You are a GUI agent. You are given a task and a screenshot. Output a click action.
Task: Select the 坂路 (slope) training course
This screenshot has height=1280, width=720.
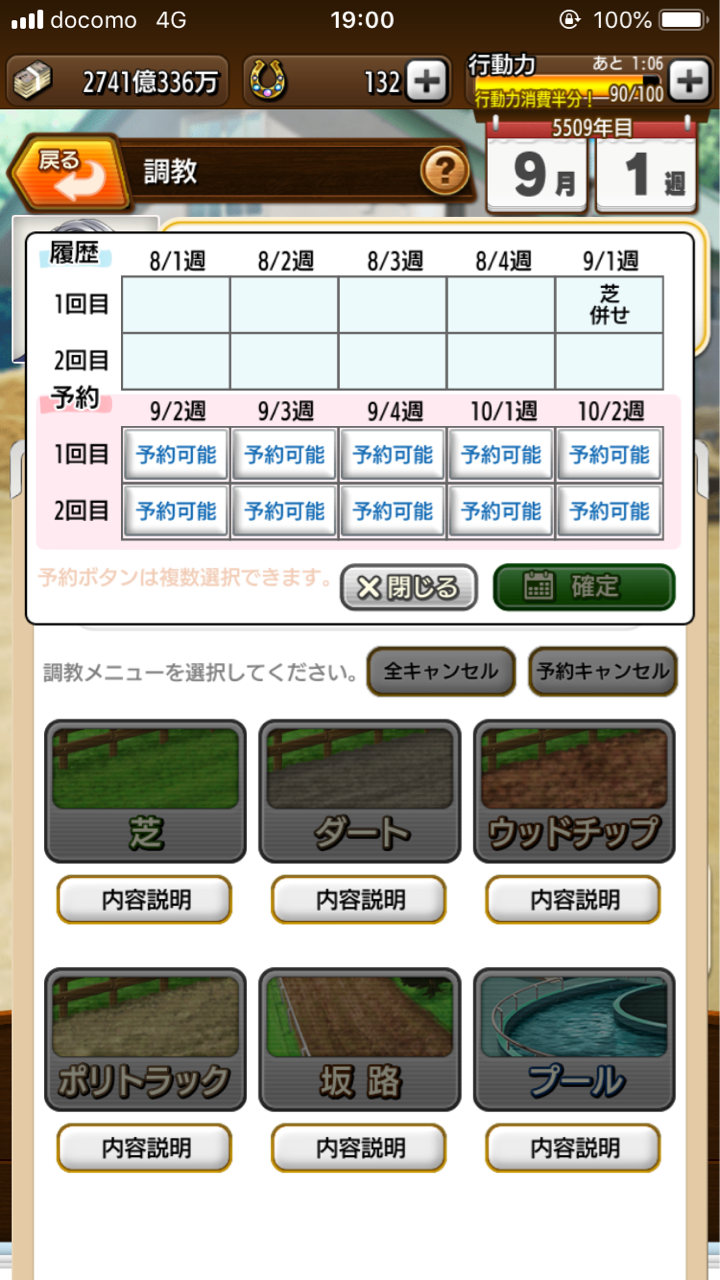coord(358,1038)
